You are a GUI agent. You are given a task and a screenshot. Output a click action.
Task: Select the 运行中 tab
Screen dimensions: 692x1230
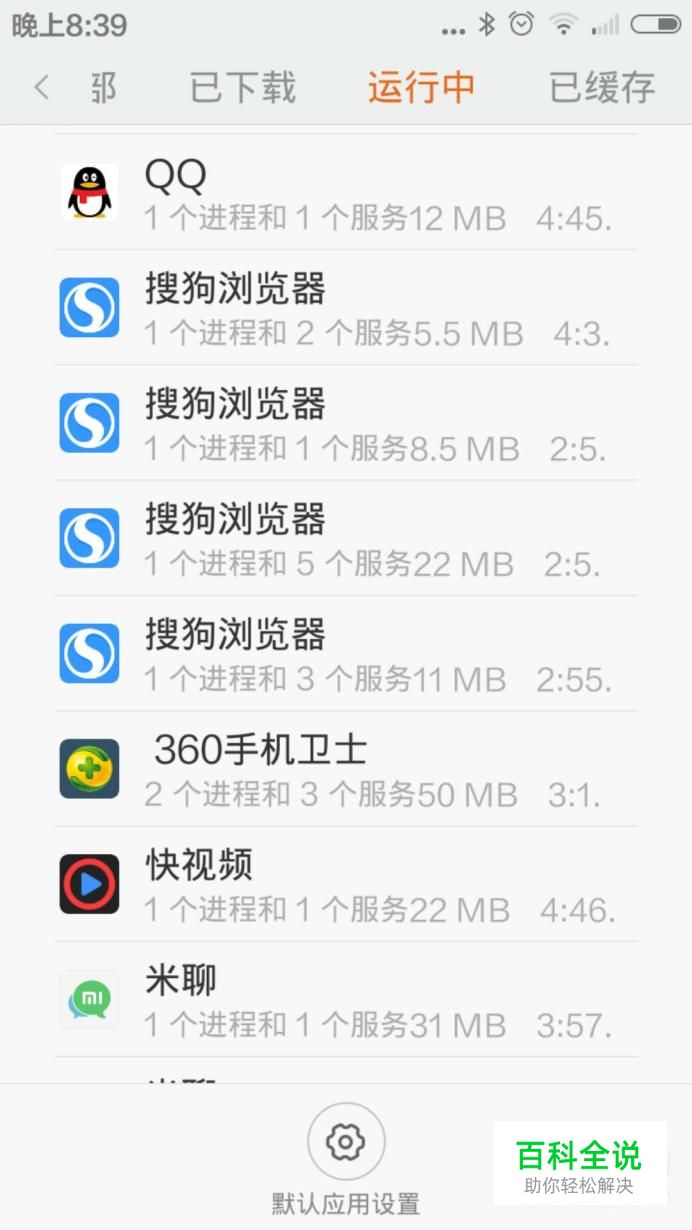tap(421, 88)
